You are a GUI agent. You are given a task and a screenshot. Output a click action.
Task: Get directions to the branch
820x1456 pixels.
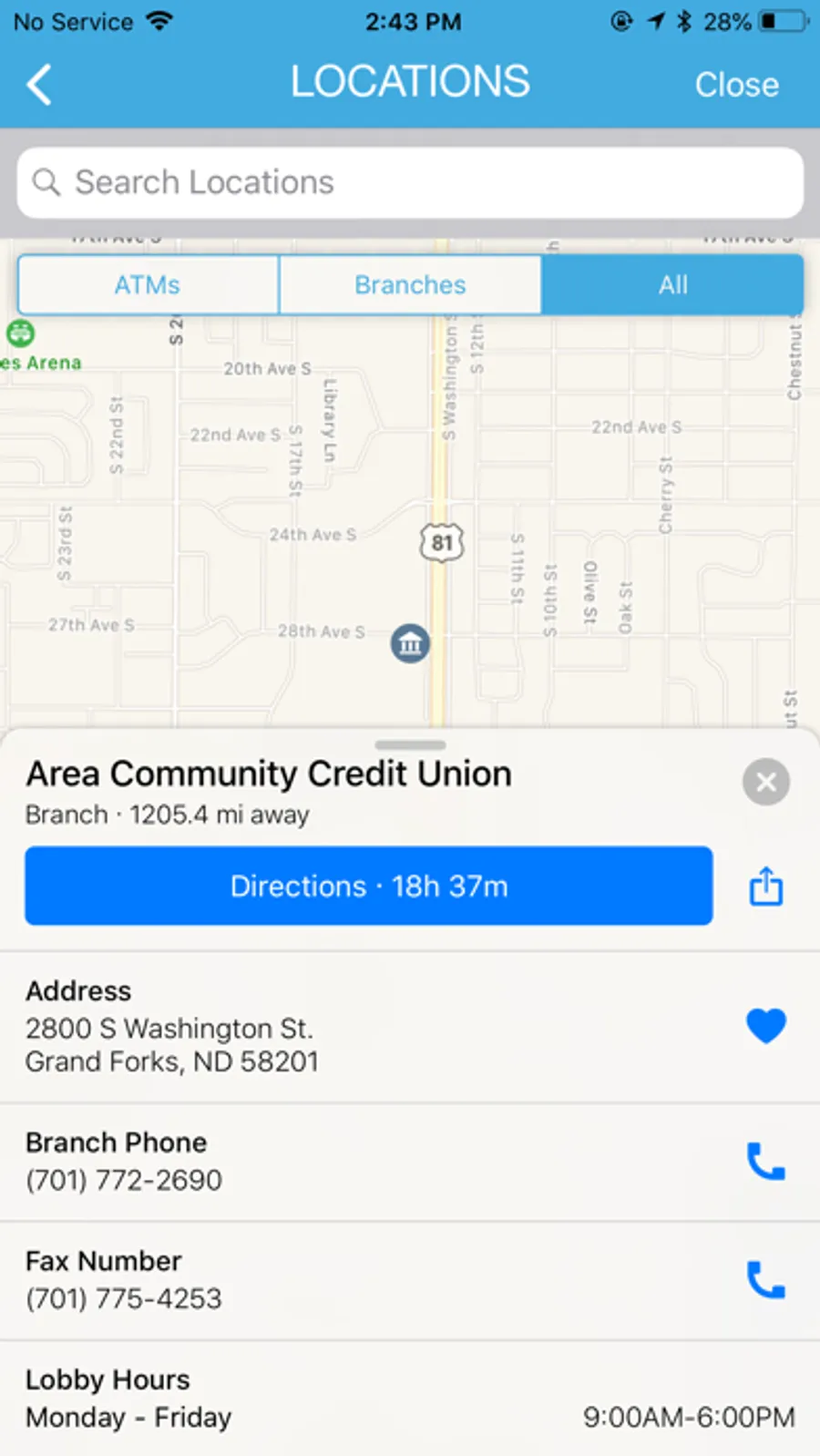pyautogui.click(x=369, y=886)
